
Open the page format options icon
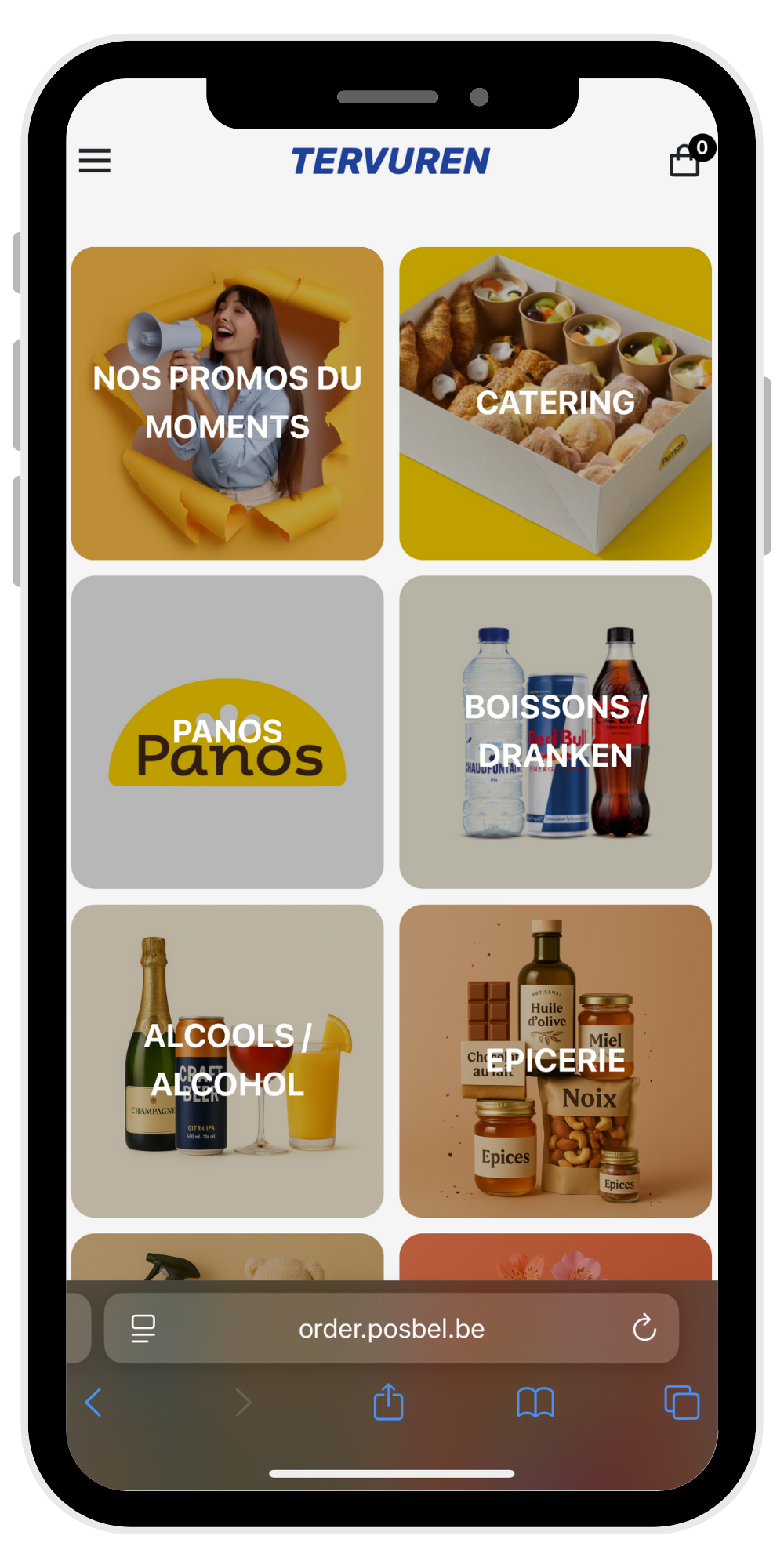[143, 1328]
